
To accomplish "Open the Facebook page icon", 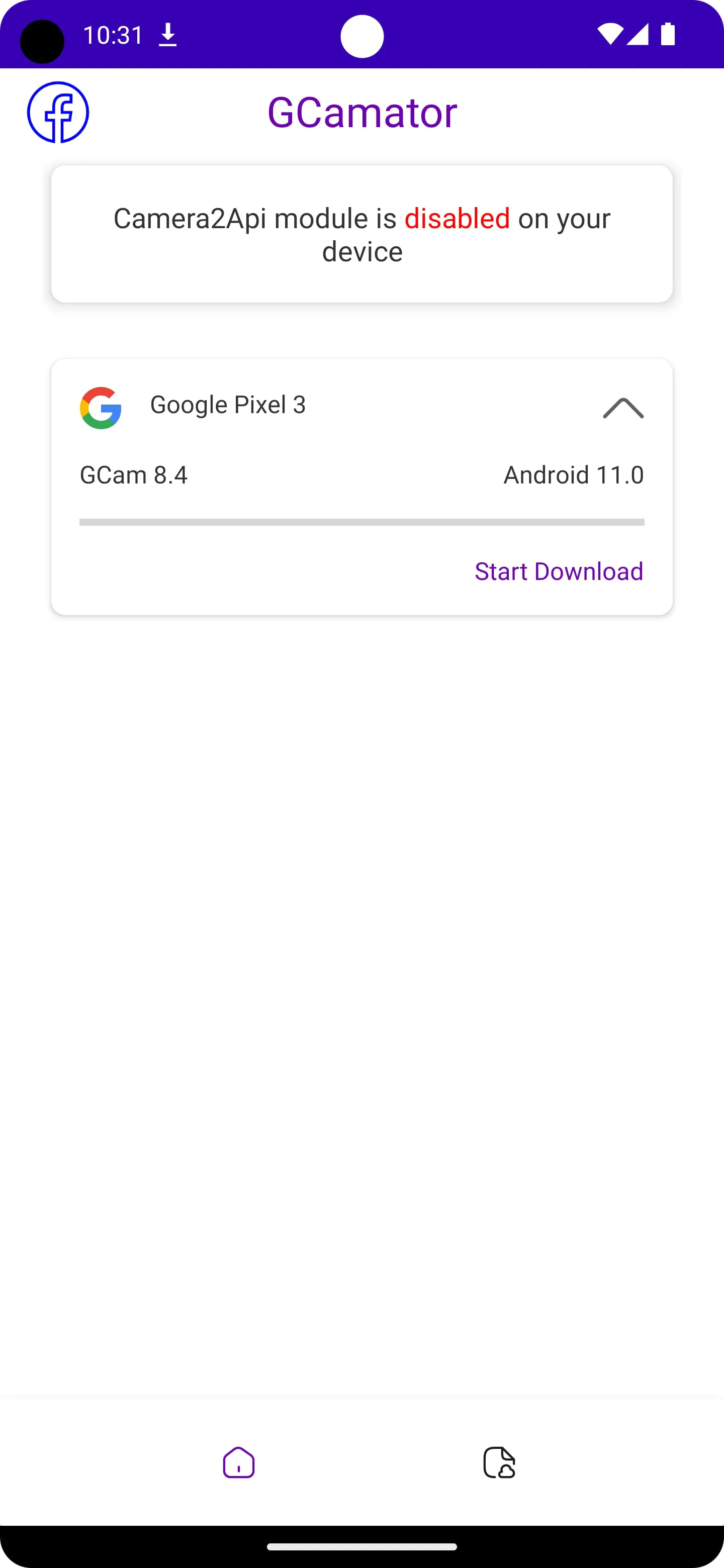I will tap(58, 113).
